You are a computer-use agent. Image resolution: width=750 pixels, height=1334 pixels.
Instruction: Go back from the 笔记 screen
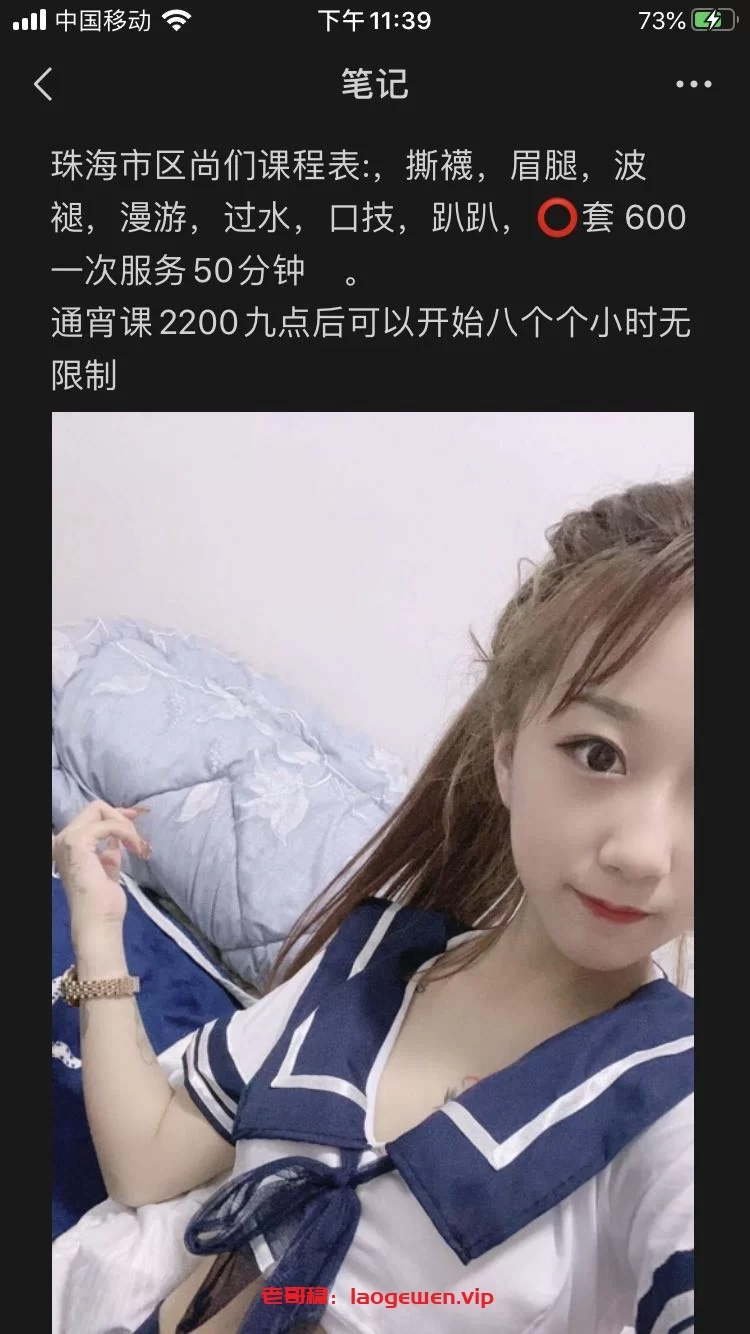43,85
